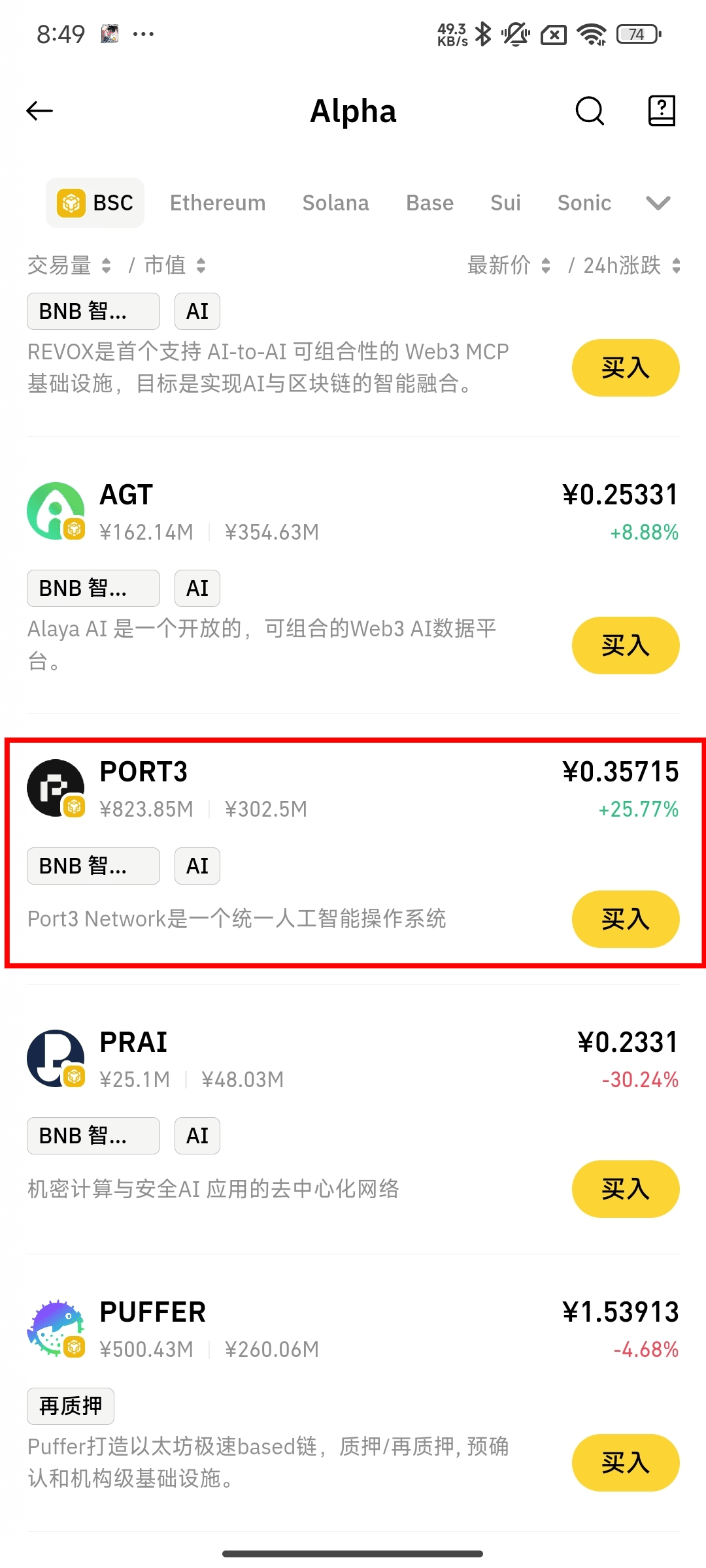Sort by 最新价

(509, 265)
